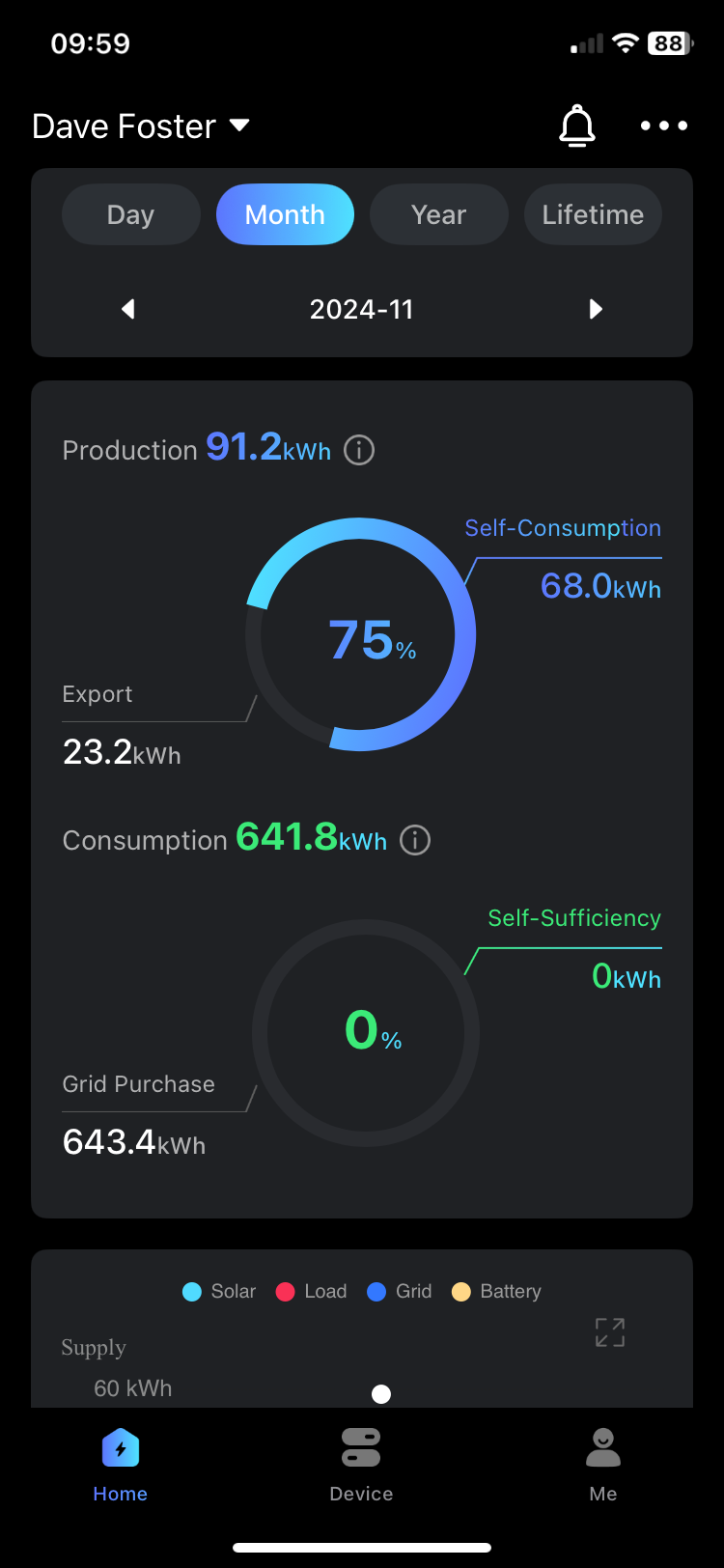Switch to the Year view
The width and height of the screenshot is (724, 1568).
click(x=438, y=214)
